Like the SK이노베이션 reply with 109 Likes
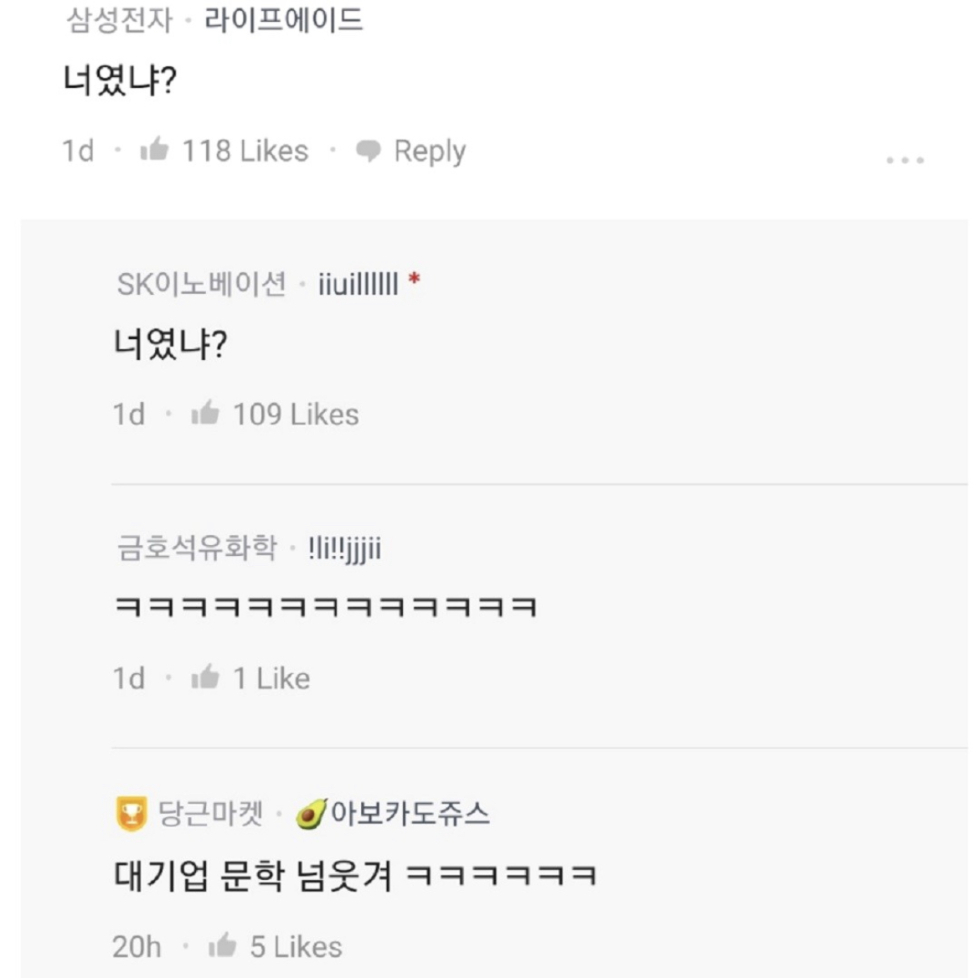980x978 pixels. click(x=205, y=414)
